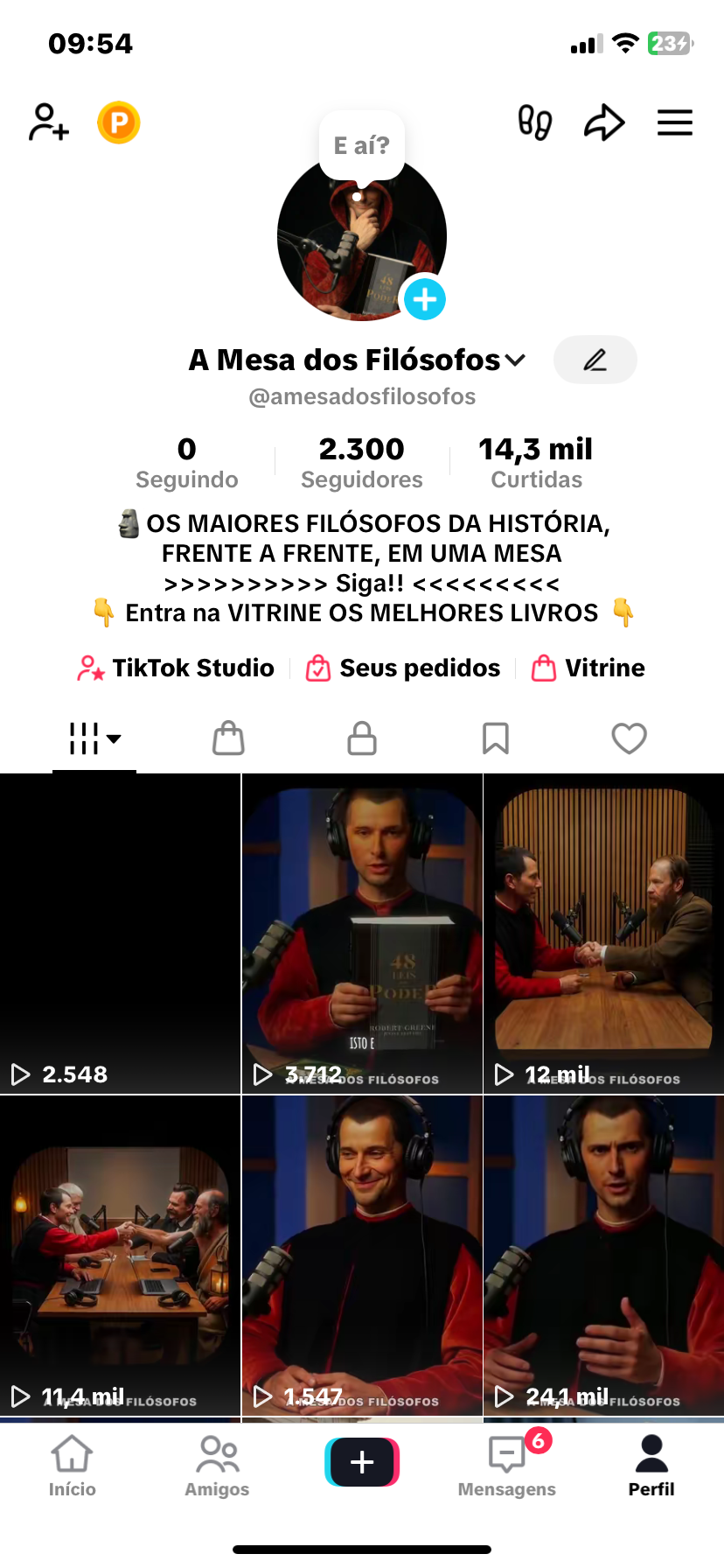This screenshot has width=724, height=1568.
Task: Expand the account switcher by profile name
Action: tap(515, 360)
